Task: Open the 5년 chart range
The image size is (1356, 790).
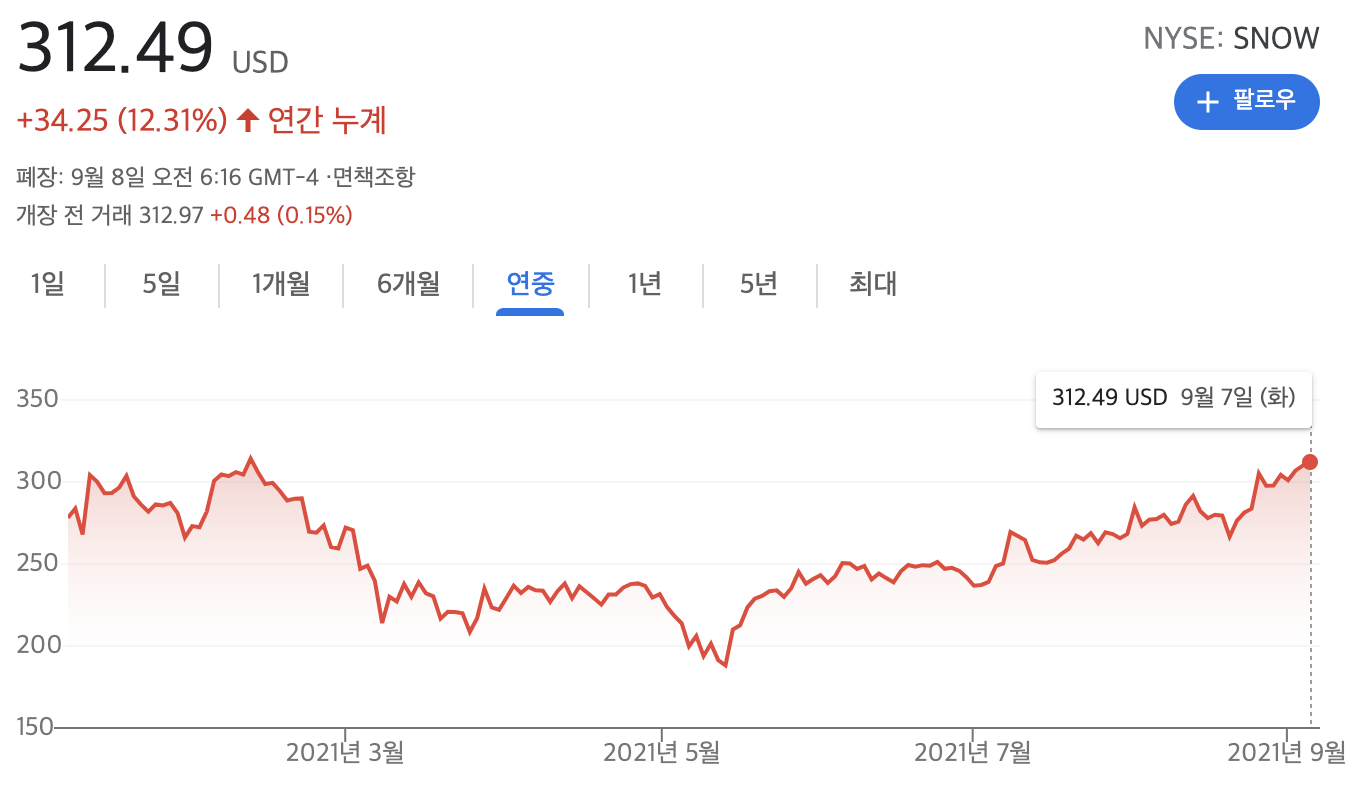Action: click(759, 284)
